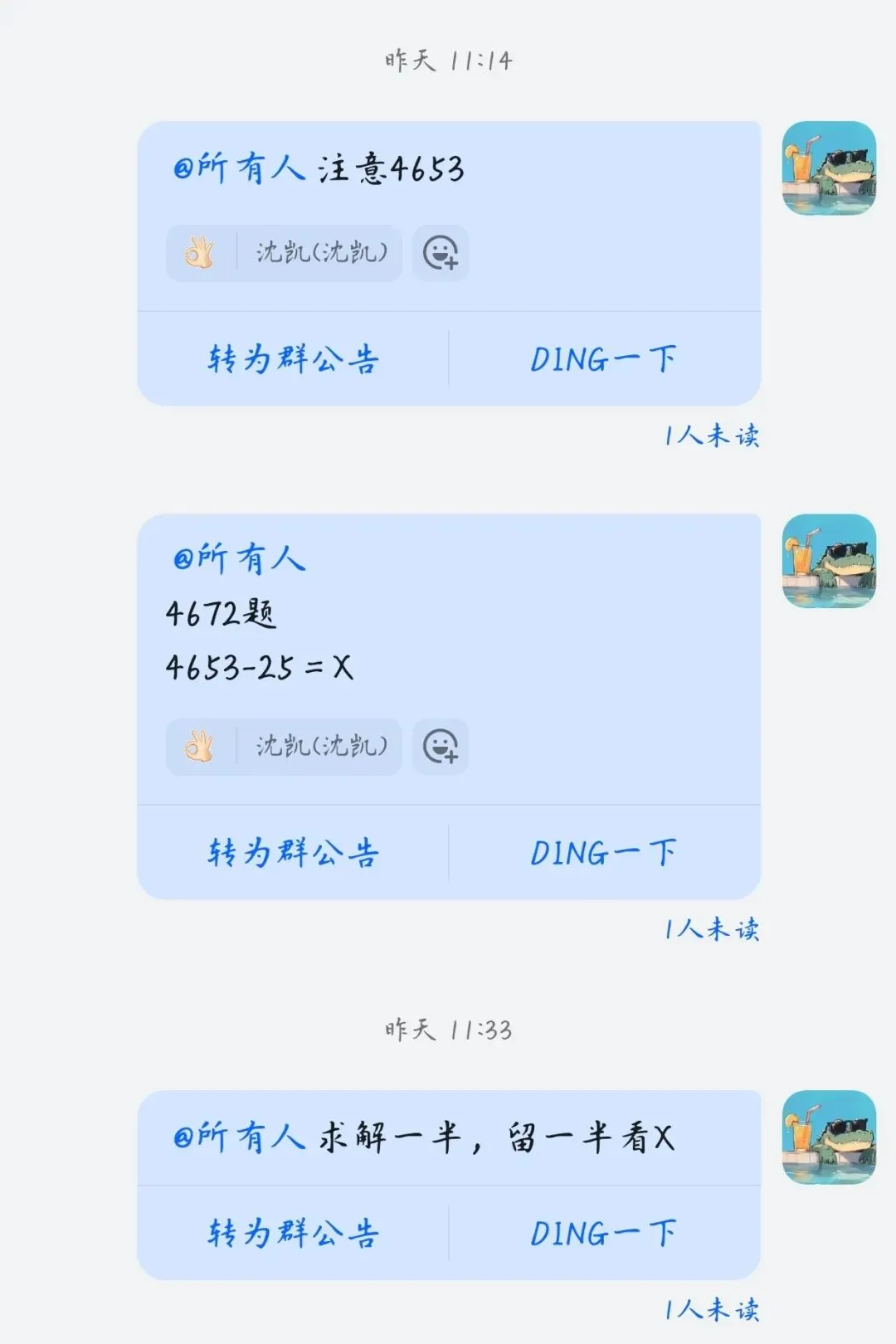Open unread list under the 4672题 message
The width and height of the screenshot is (896, 1344).
tap(711, 929)
